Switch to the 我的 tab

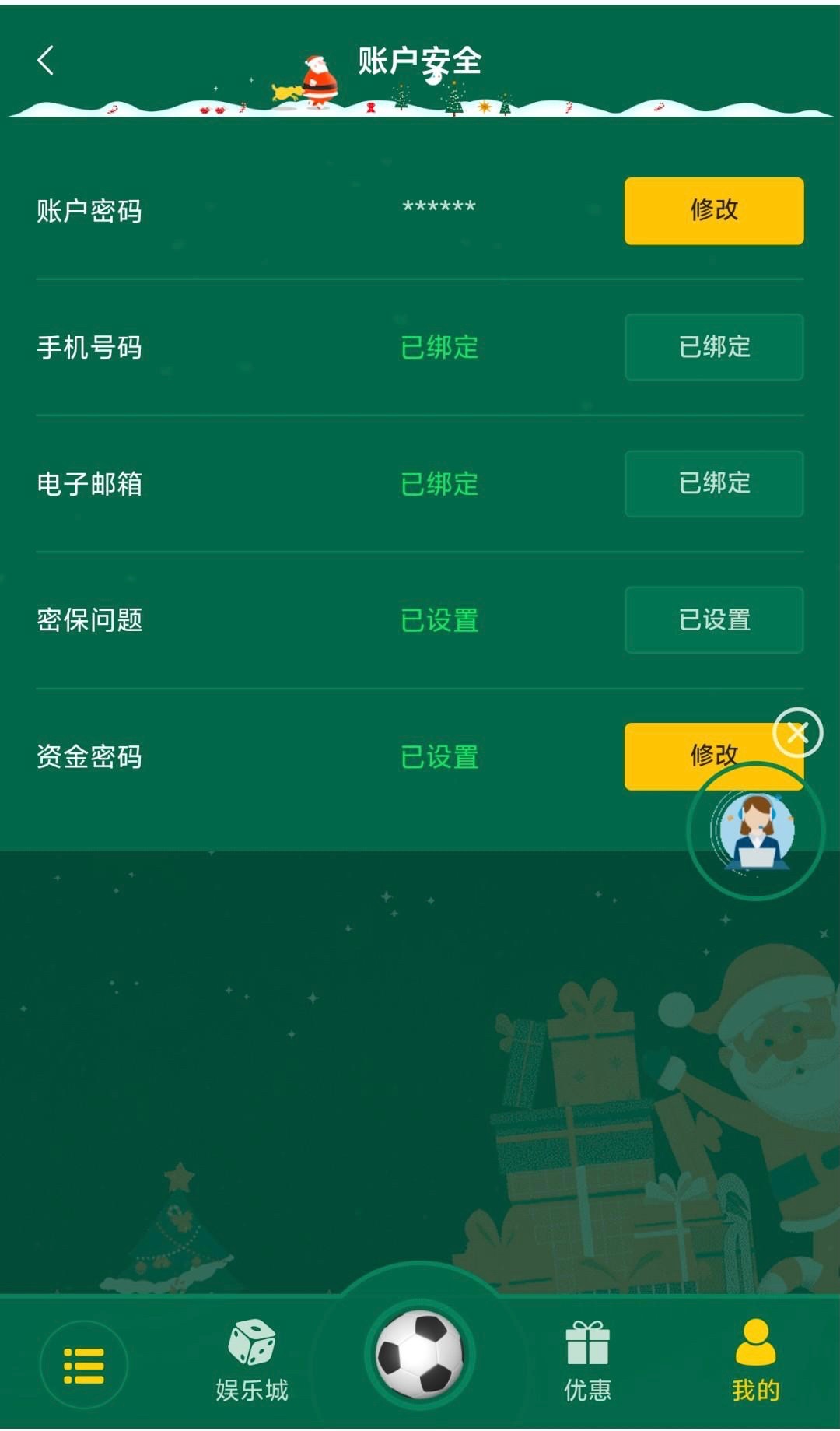[754, 1360]
